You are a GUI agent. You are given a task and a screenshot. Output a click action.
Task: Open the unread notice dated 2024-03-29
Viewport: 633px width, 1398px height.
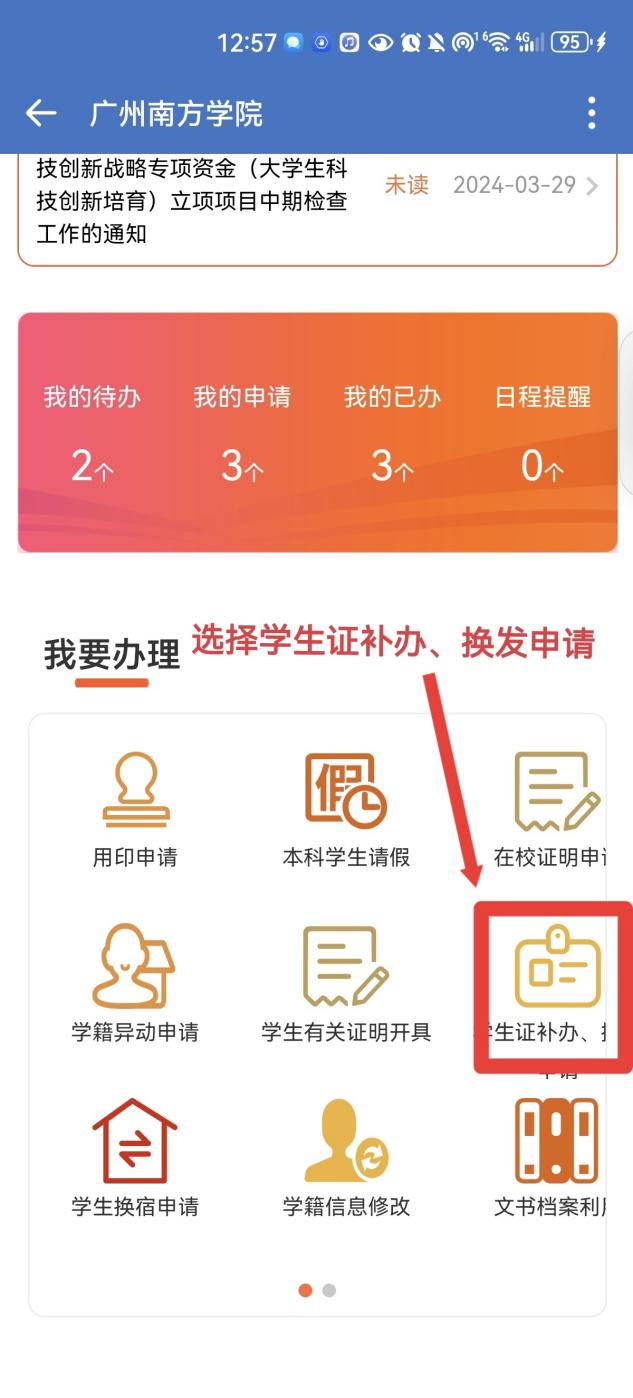[x=316, y=203]
